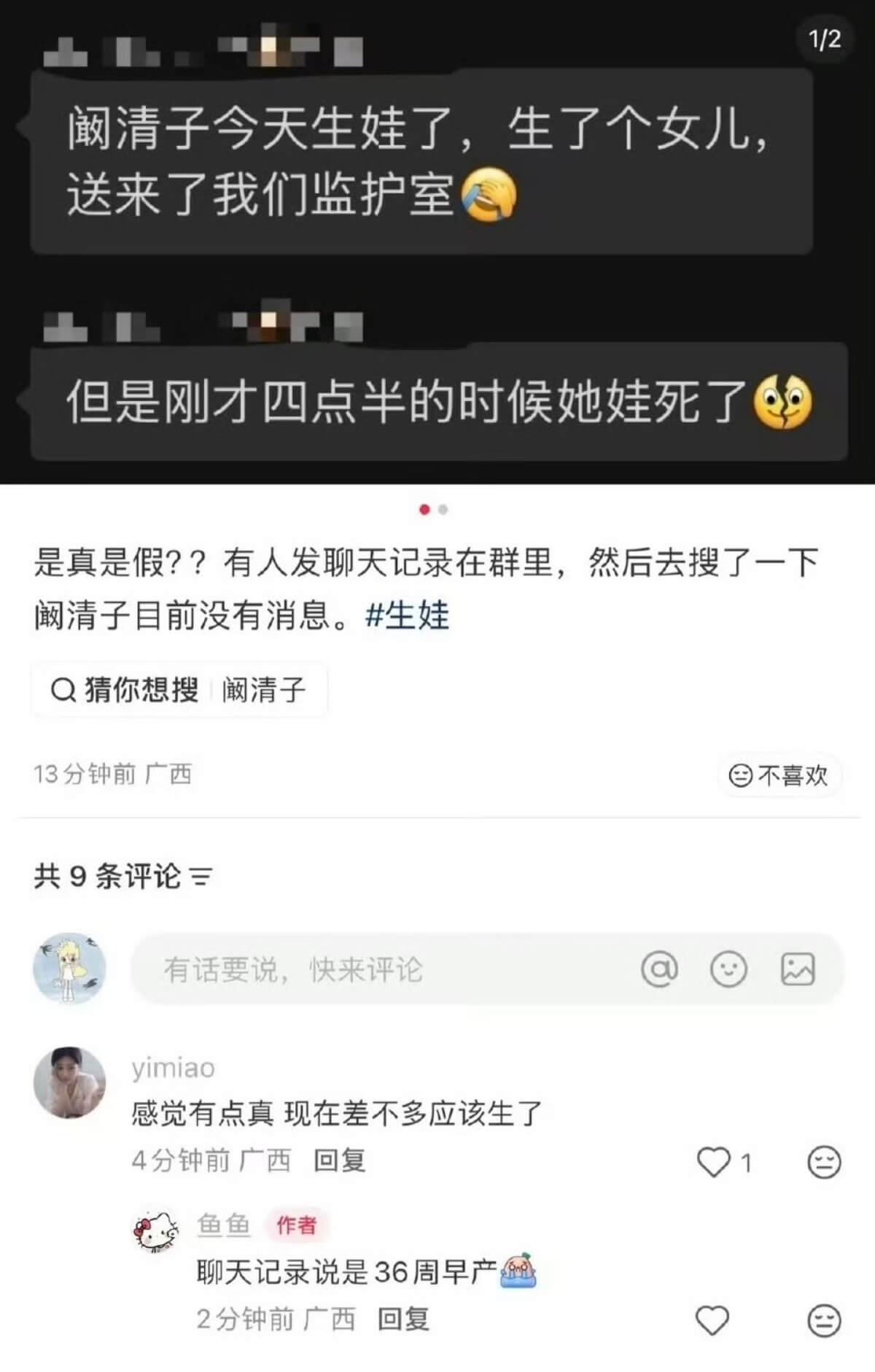Mark the post as 不喜欢
The height and width of the screenshot is (1372, 875).
(779, 775)
